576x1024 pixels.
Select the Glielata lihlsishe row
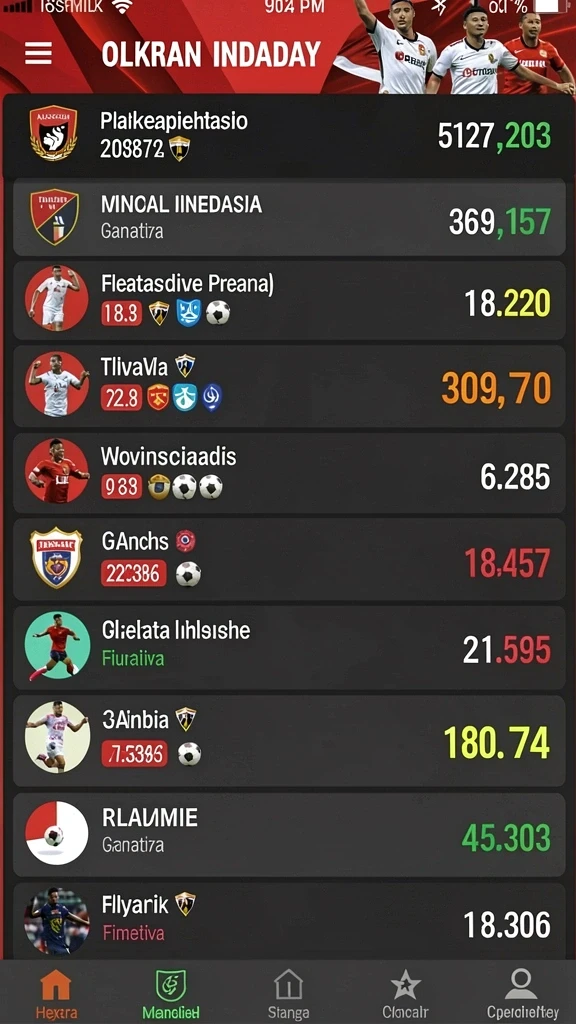pyautogui.click(x=289, y=647)
